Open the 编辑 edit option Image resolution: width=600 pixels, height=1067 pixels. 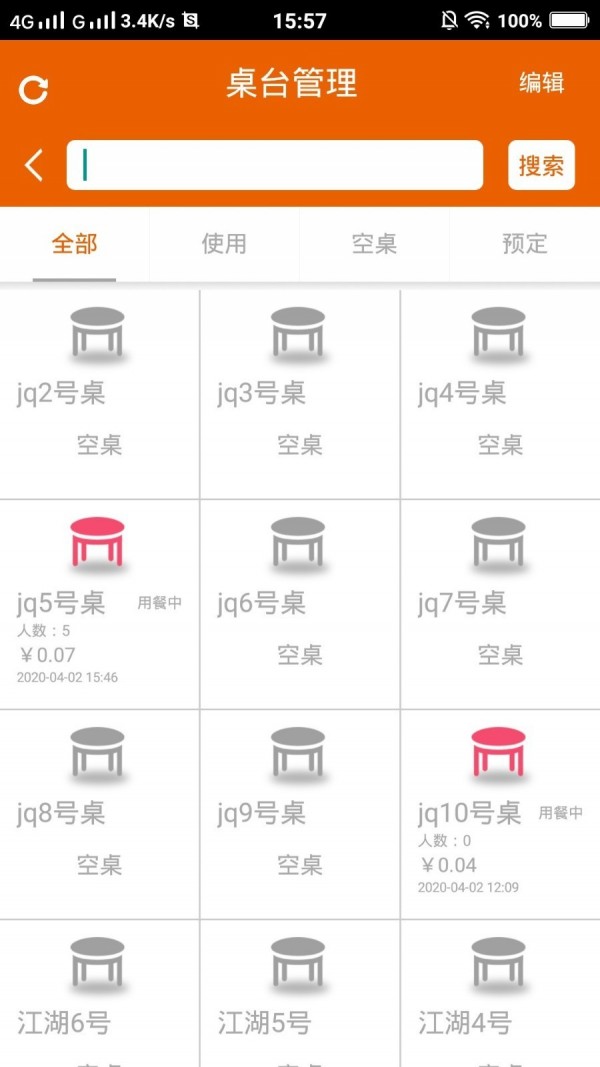541,83
